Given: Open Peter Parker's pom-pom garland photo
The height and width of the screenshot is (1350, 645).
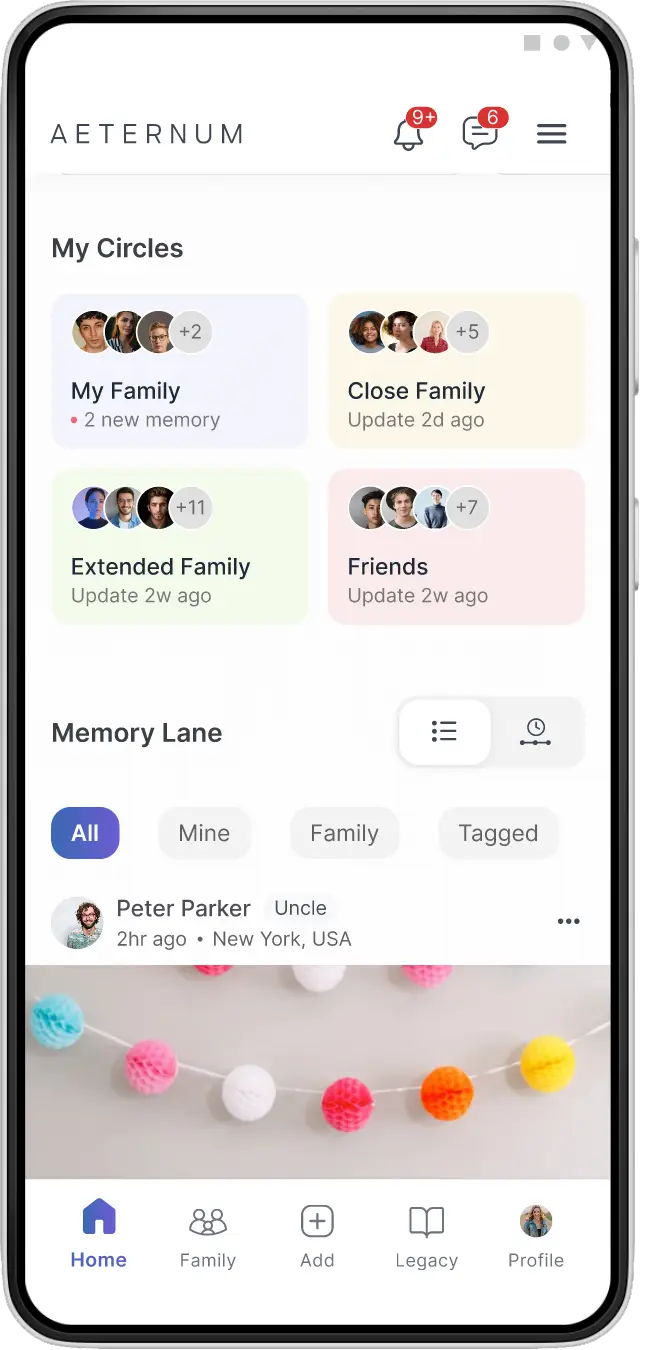Looking at the screenshot, I should [x=318, y=1070].
